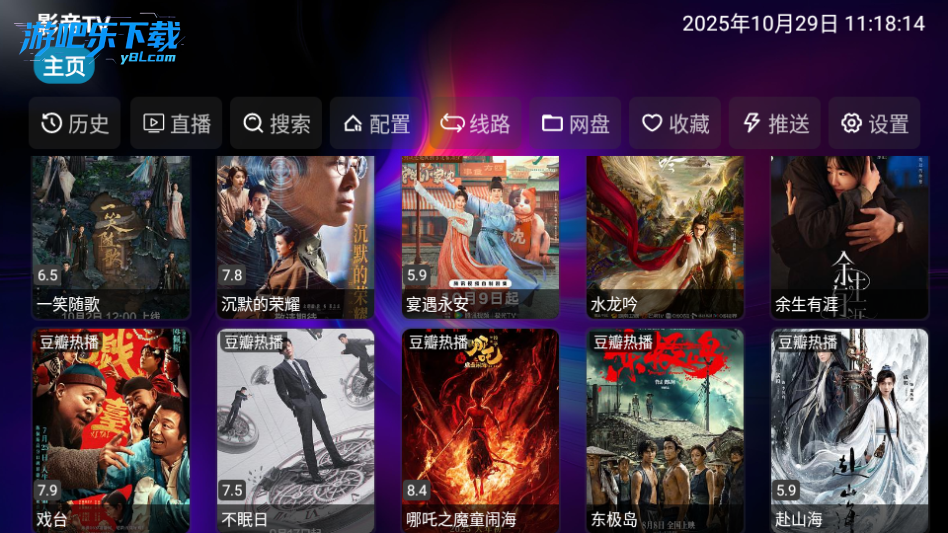Open 哪吒之魔童闹海 movie card

pos(480,430)
